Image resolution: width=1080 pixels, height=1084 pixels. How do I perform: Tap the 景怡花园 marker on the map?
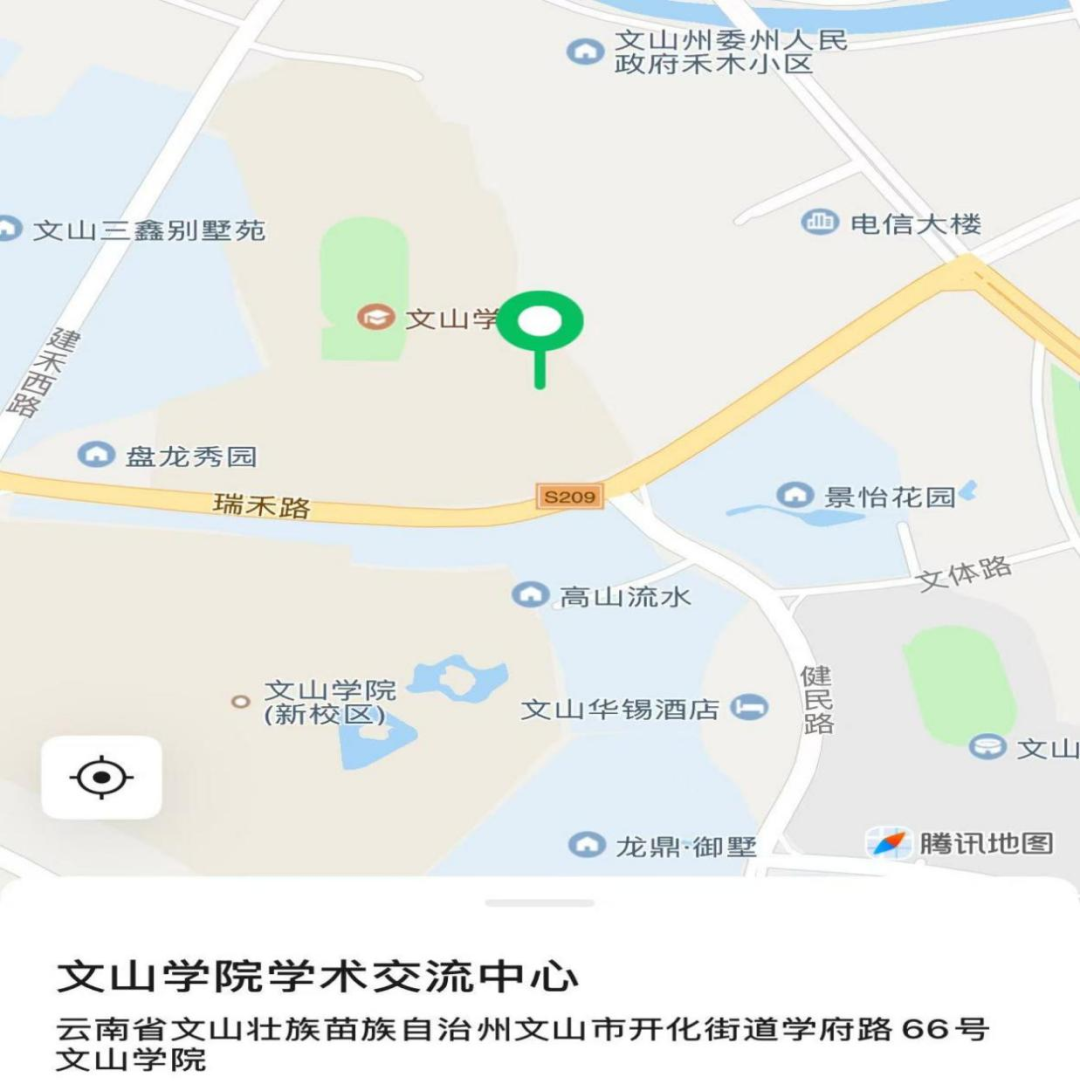pyautogui.click(x=795, y=495)
